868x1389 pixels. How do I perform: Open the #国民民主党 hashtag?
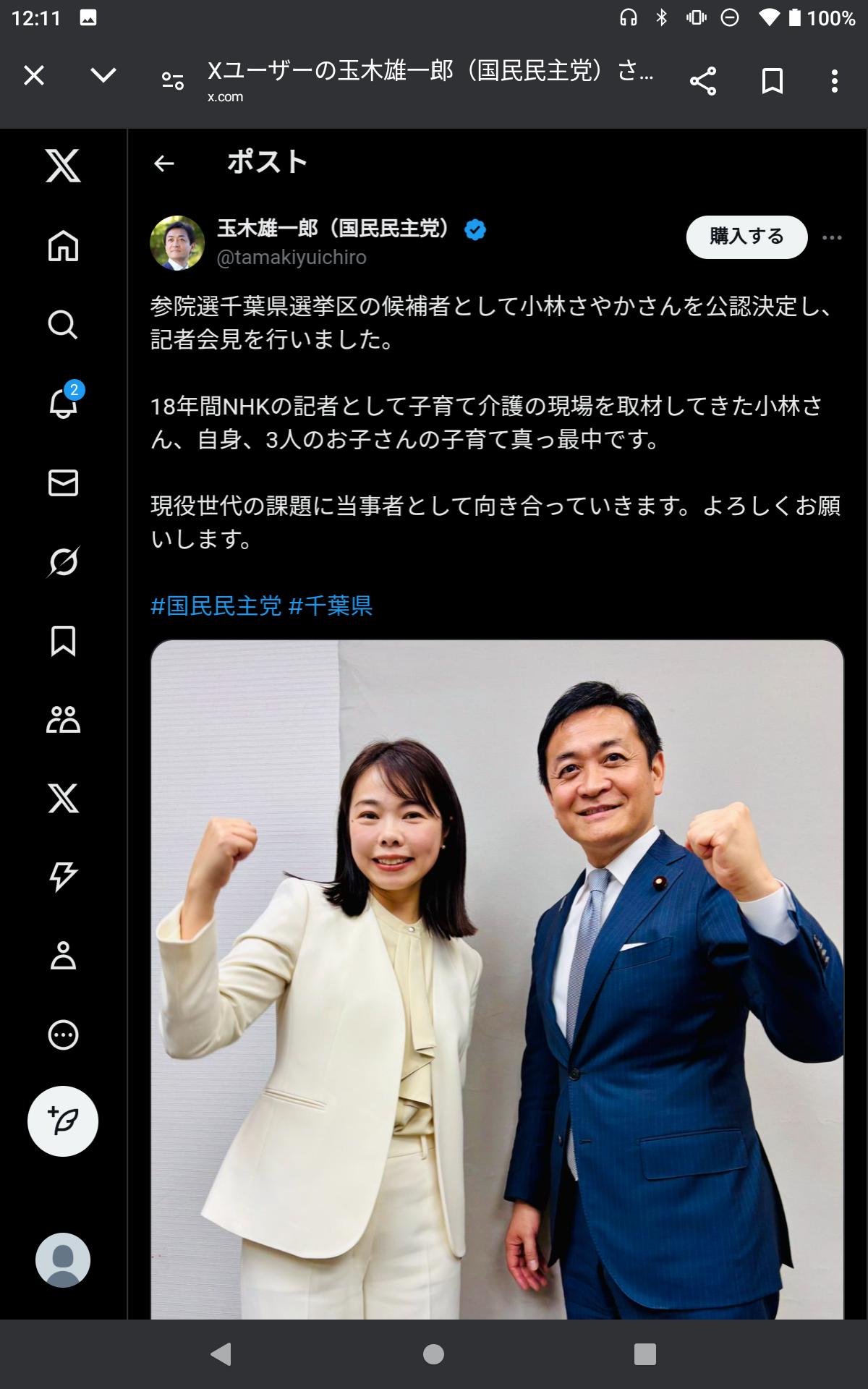216,606
